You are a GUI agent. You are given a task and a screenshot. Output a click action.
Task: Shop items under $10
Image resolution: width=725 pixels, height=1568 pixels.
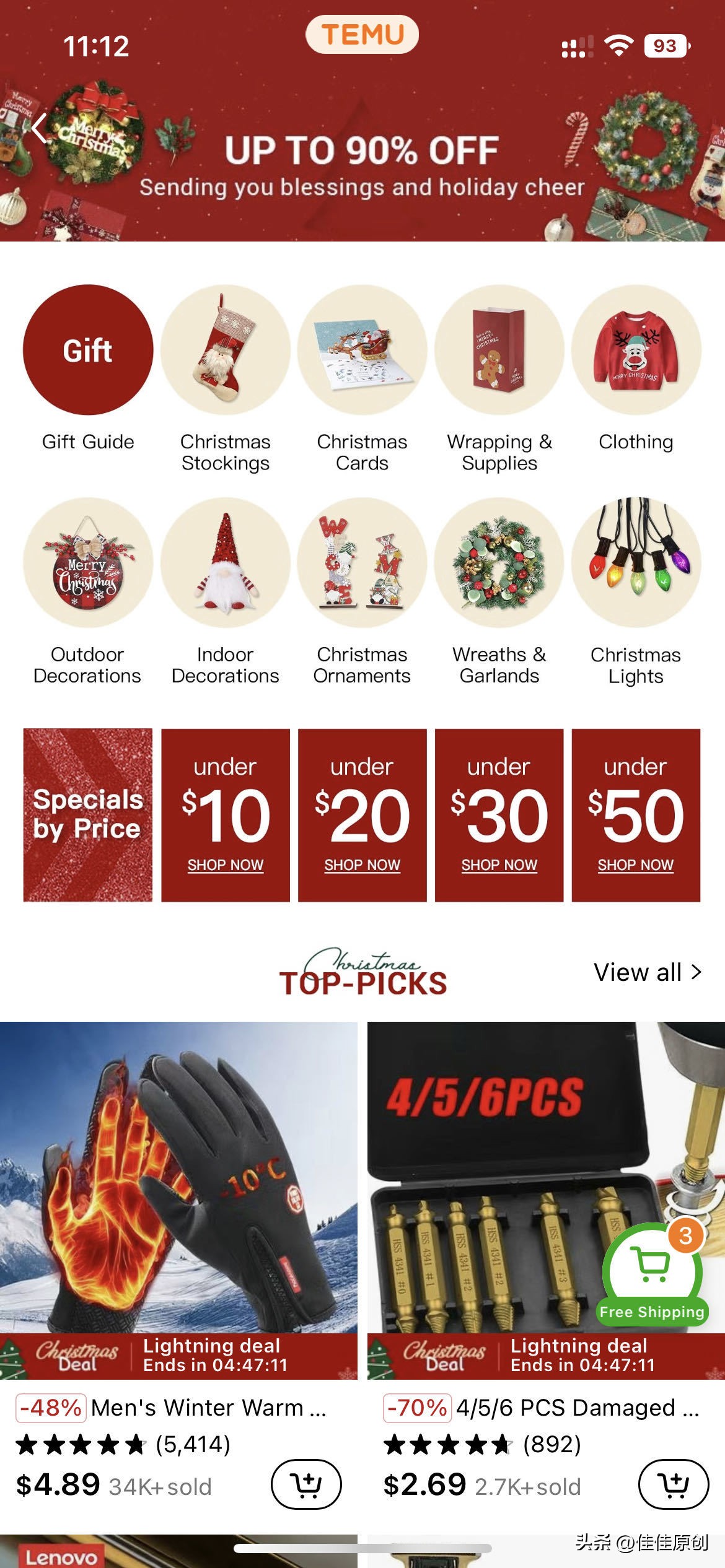(226, 815)
